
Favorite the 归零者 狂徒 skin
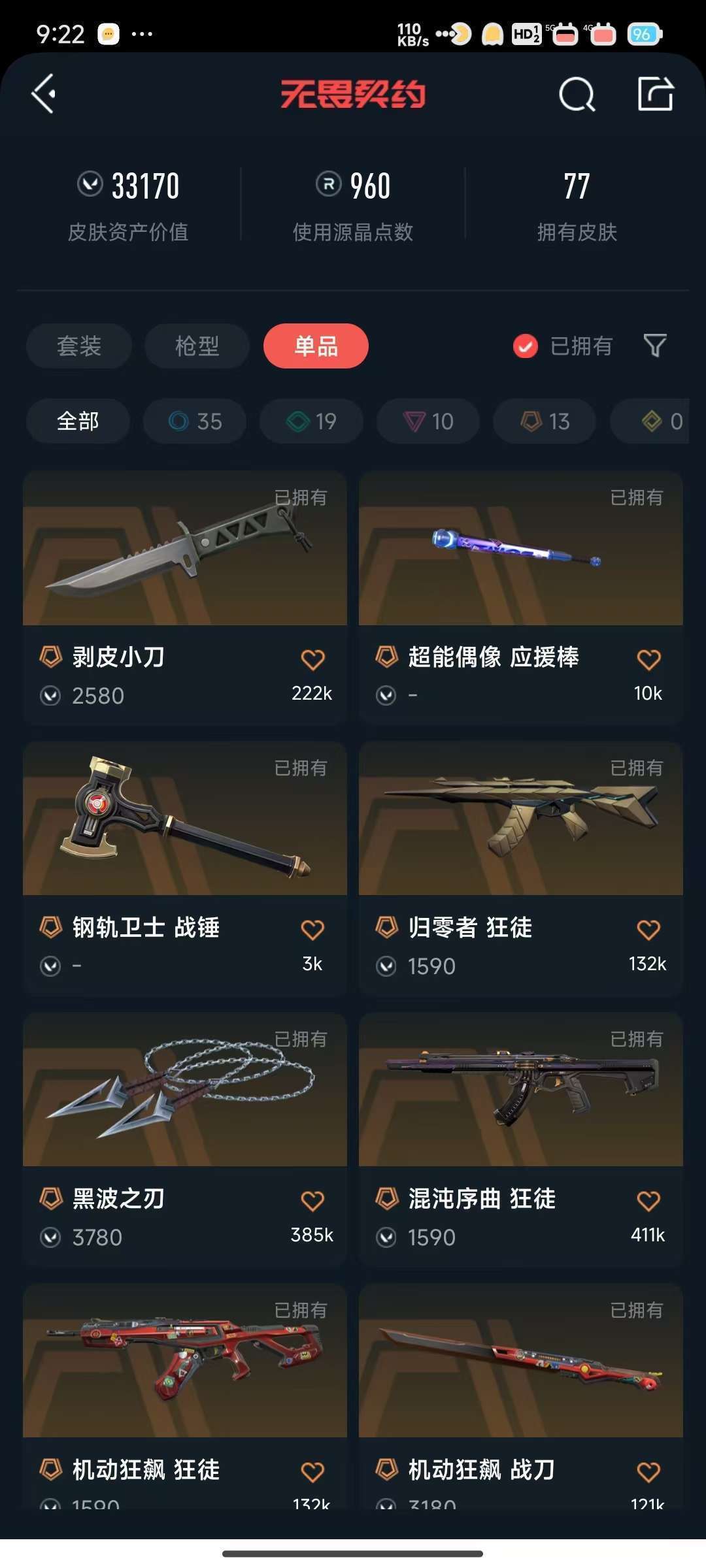(x=648, y=930)
